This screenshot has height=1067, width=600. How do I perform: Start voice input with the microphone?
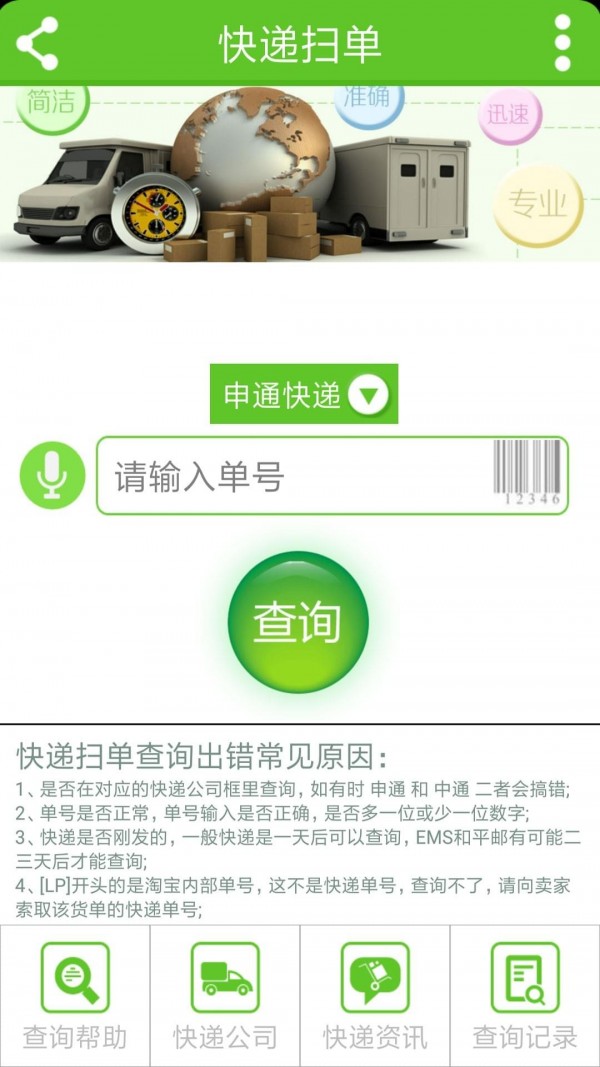coord(52,476)
